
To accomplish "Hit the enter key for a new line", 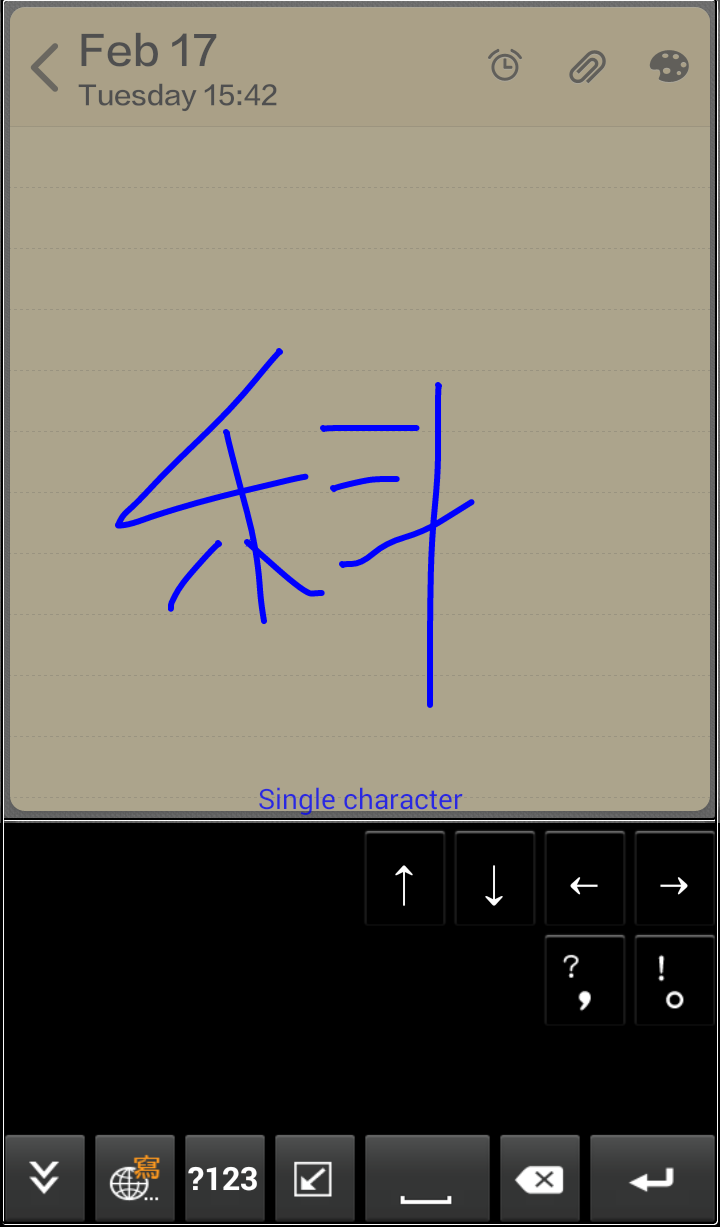I will coord(652,1178).
